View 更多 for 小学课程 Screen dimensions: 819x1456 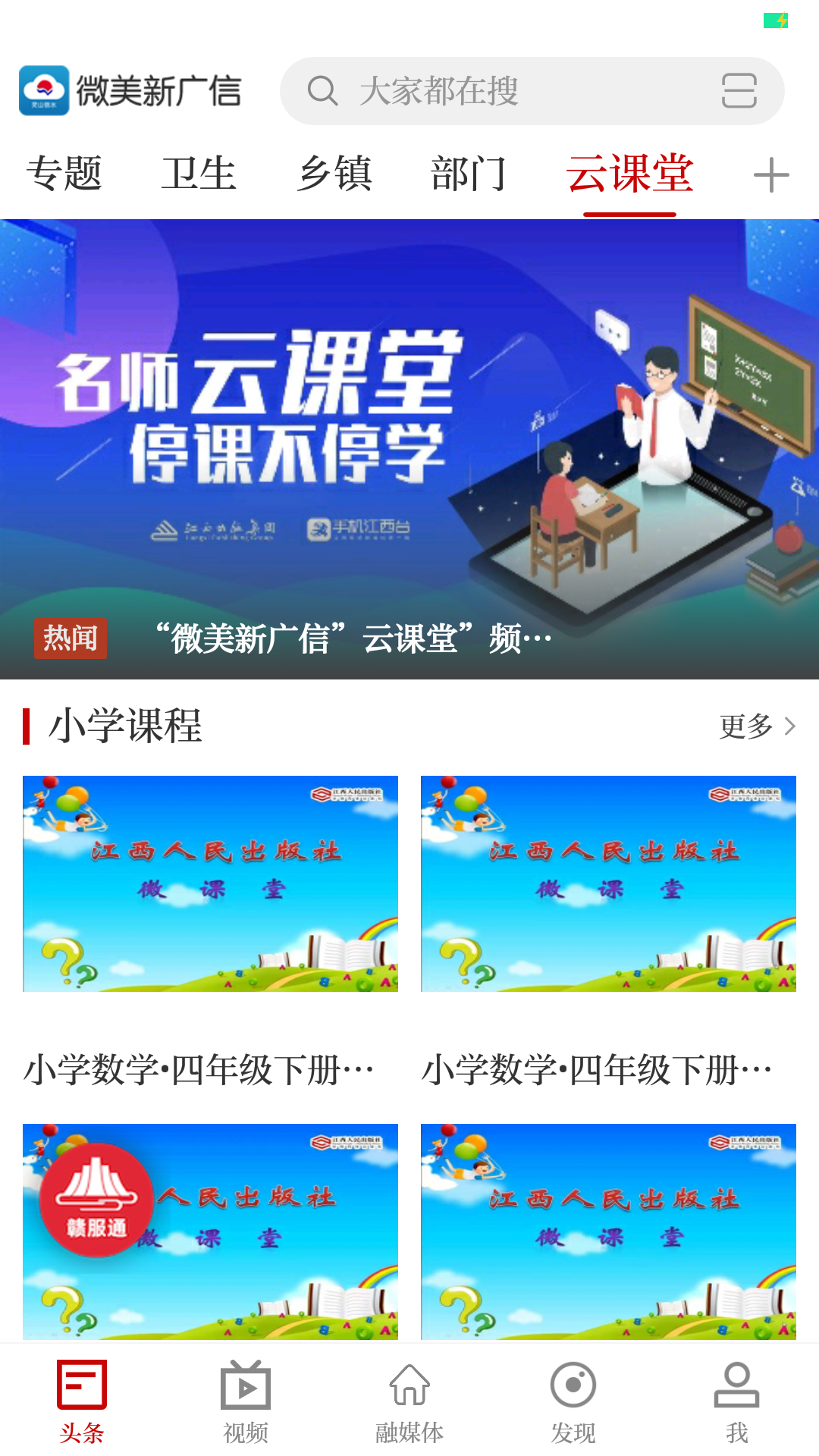(x=757, y=726)
